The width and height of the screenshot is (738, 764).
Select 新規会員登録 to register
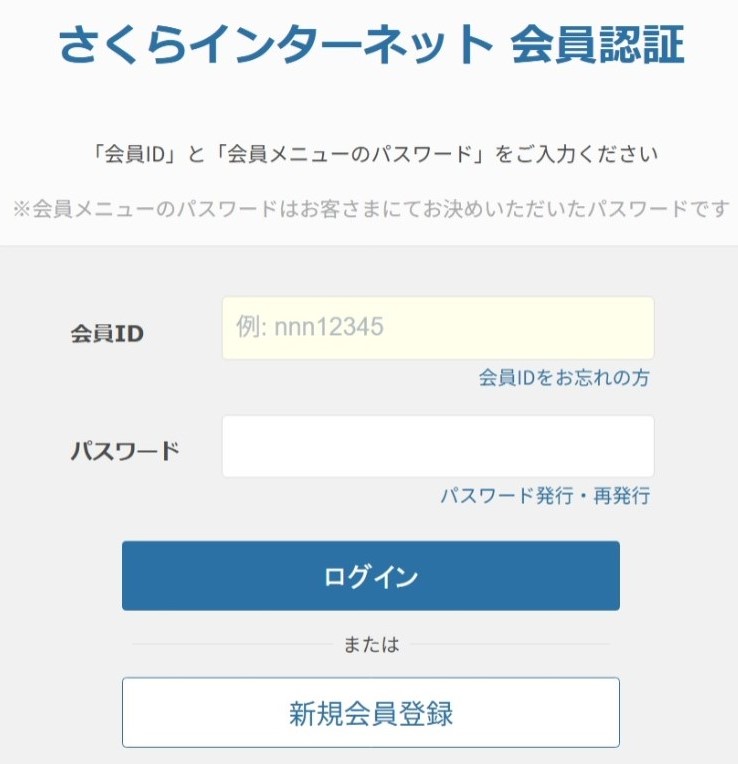tap(370, 713)
